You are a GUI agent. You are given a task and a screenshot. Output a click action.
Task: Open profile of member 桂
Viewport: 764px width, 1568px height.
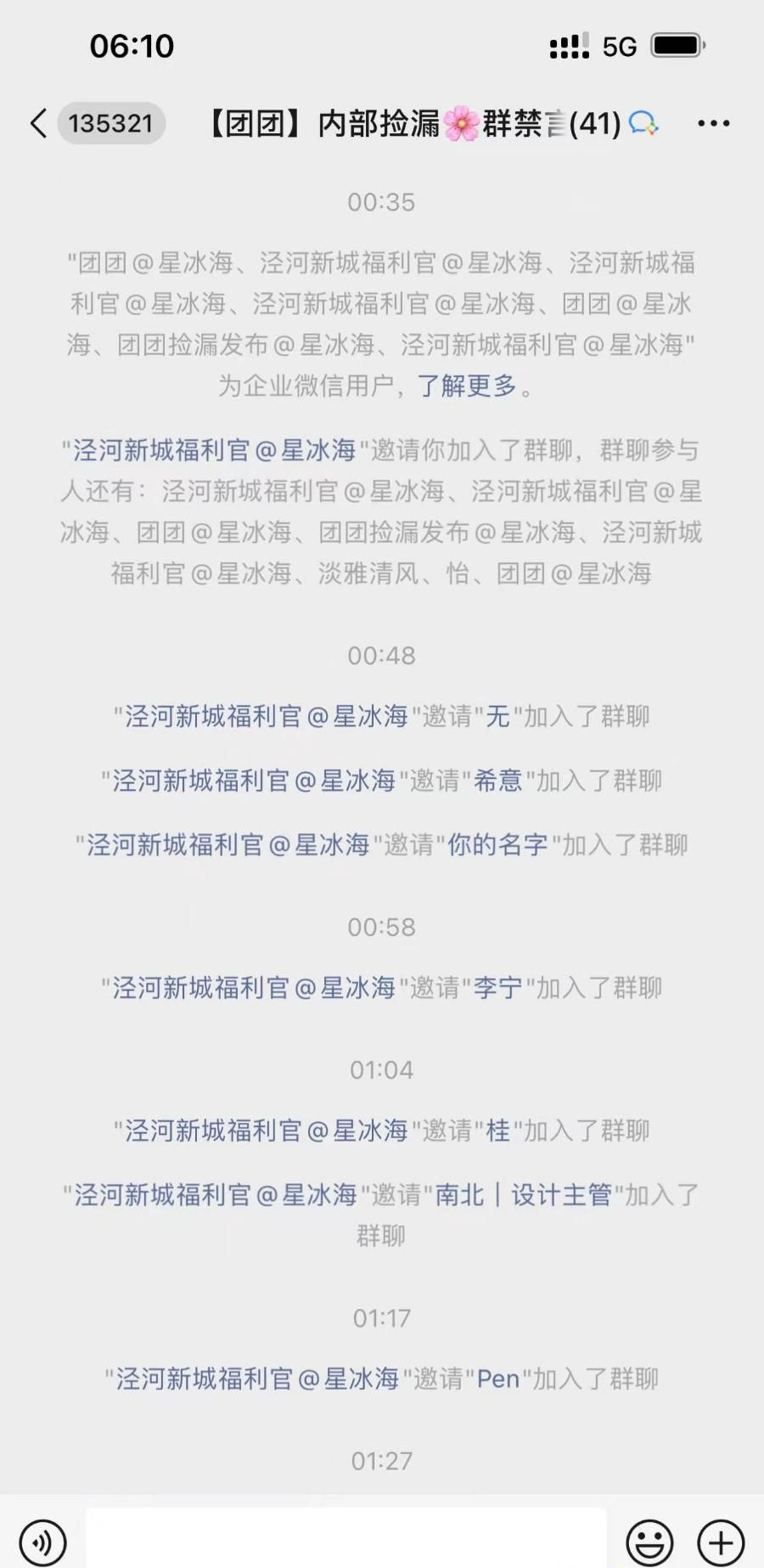pos(497,1131)
